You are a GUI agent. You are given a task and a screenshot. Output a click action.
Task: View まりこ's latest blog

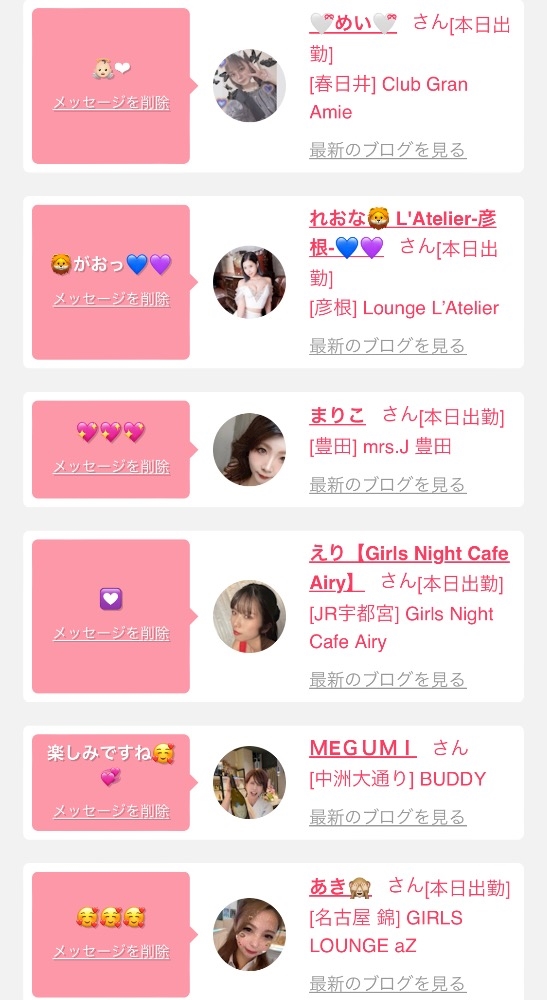coord(388,485)
